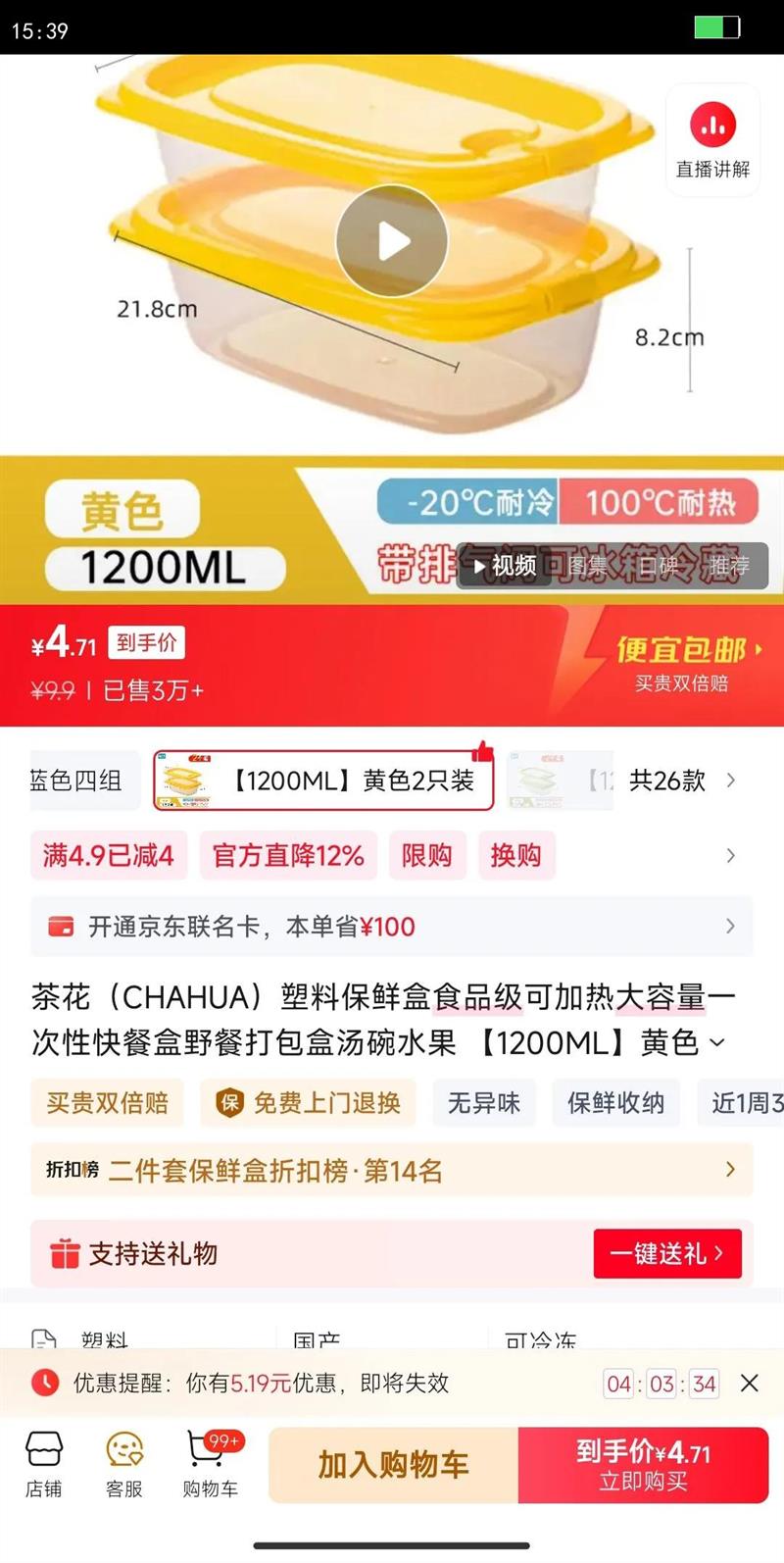This screenshot has height=1563, width=784.
Task: Play the product video
Action: (391, 240)
